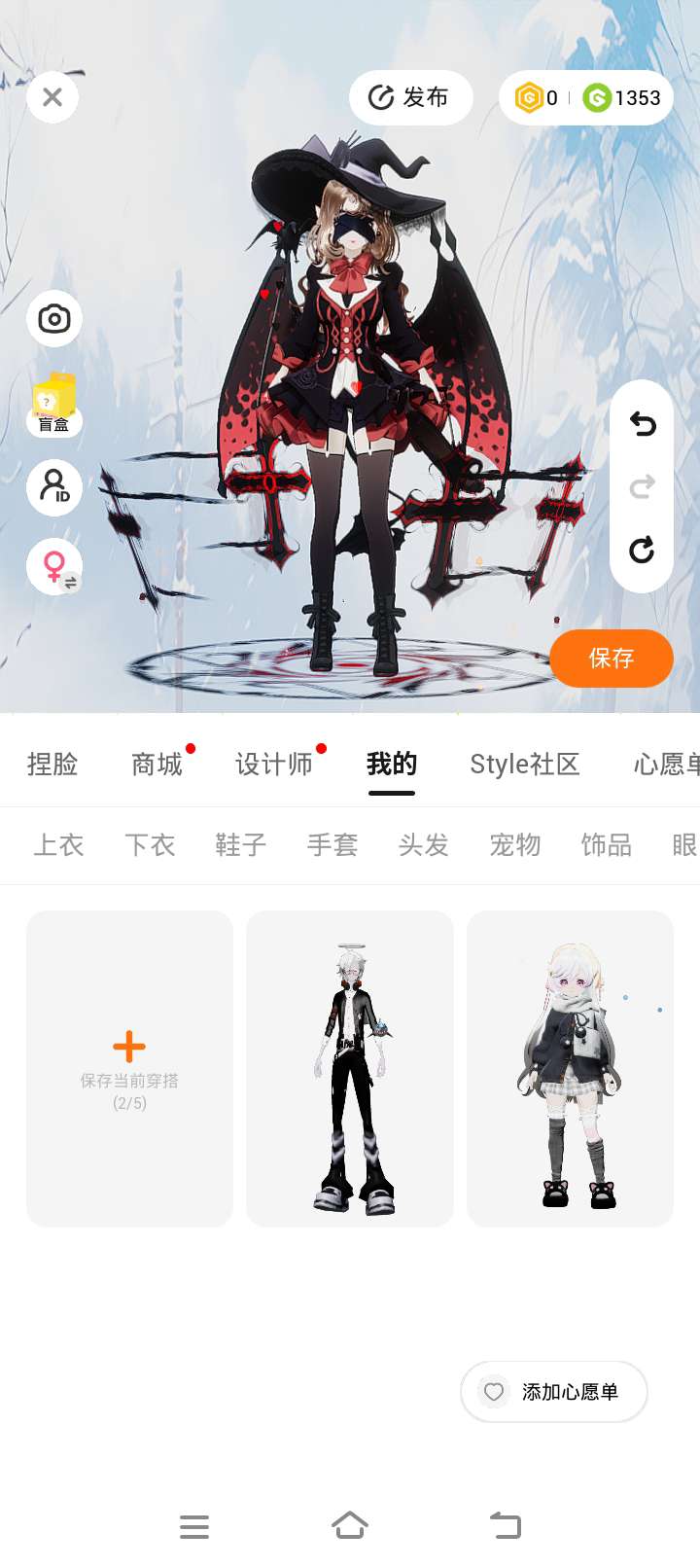
Task: Open the 商城 shop tab
Action: pyautogui.click(x=157, y=765)
